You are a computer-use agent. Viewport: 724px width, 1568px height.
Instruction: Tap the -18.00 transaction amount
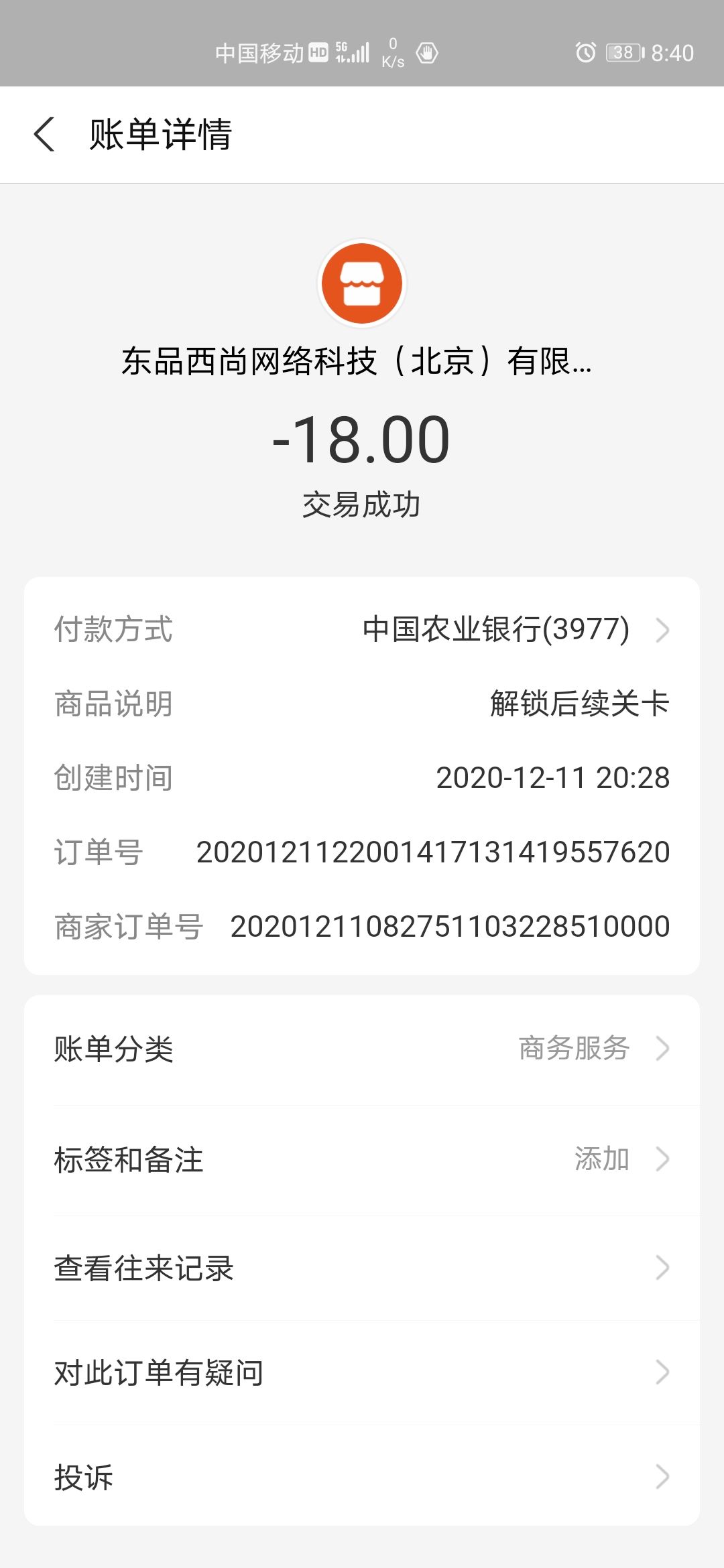362,440
